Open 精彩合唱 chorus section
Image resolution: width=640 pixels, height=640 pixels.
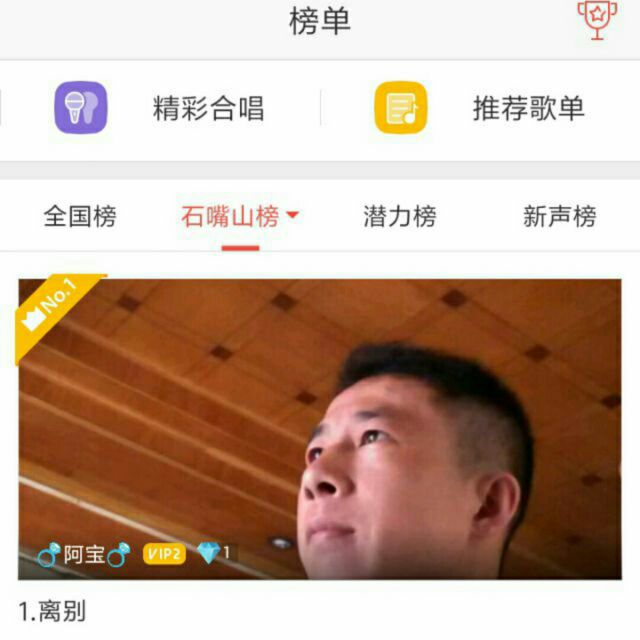click(160, 108)
